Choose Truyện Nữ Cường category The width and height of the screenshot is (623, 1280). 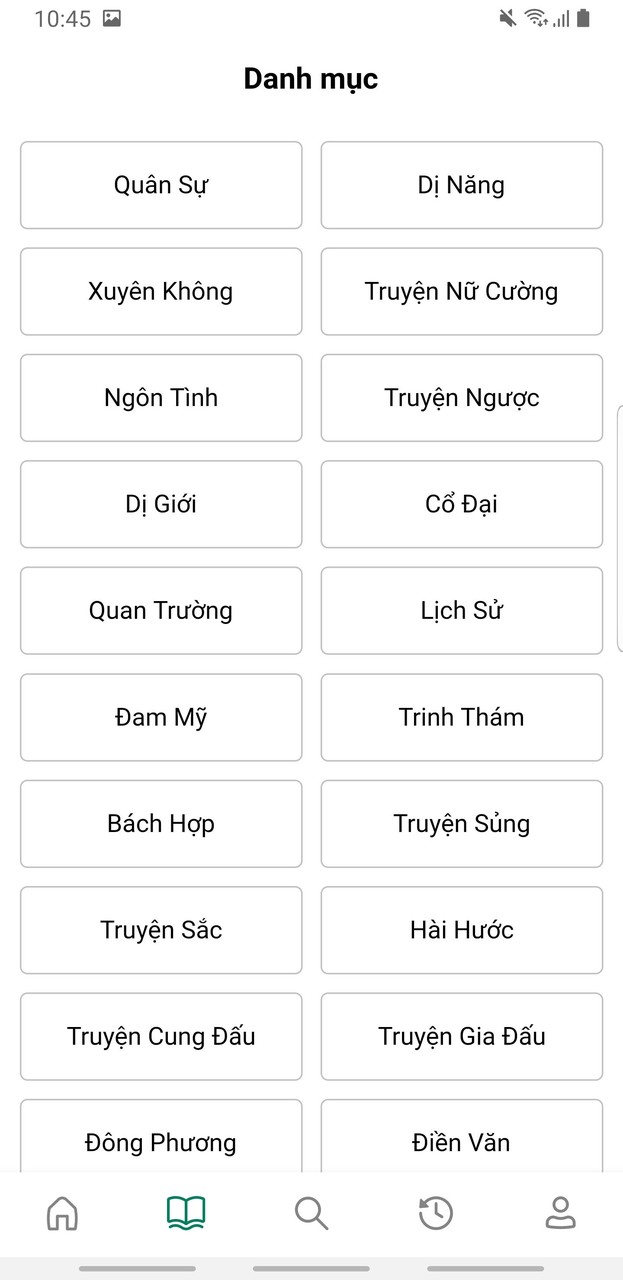(x=461, y=291)
